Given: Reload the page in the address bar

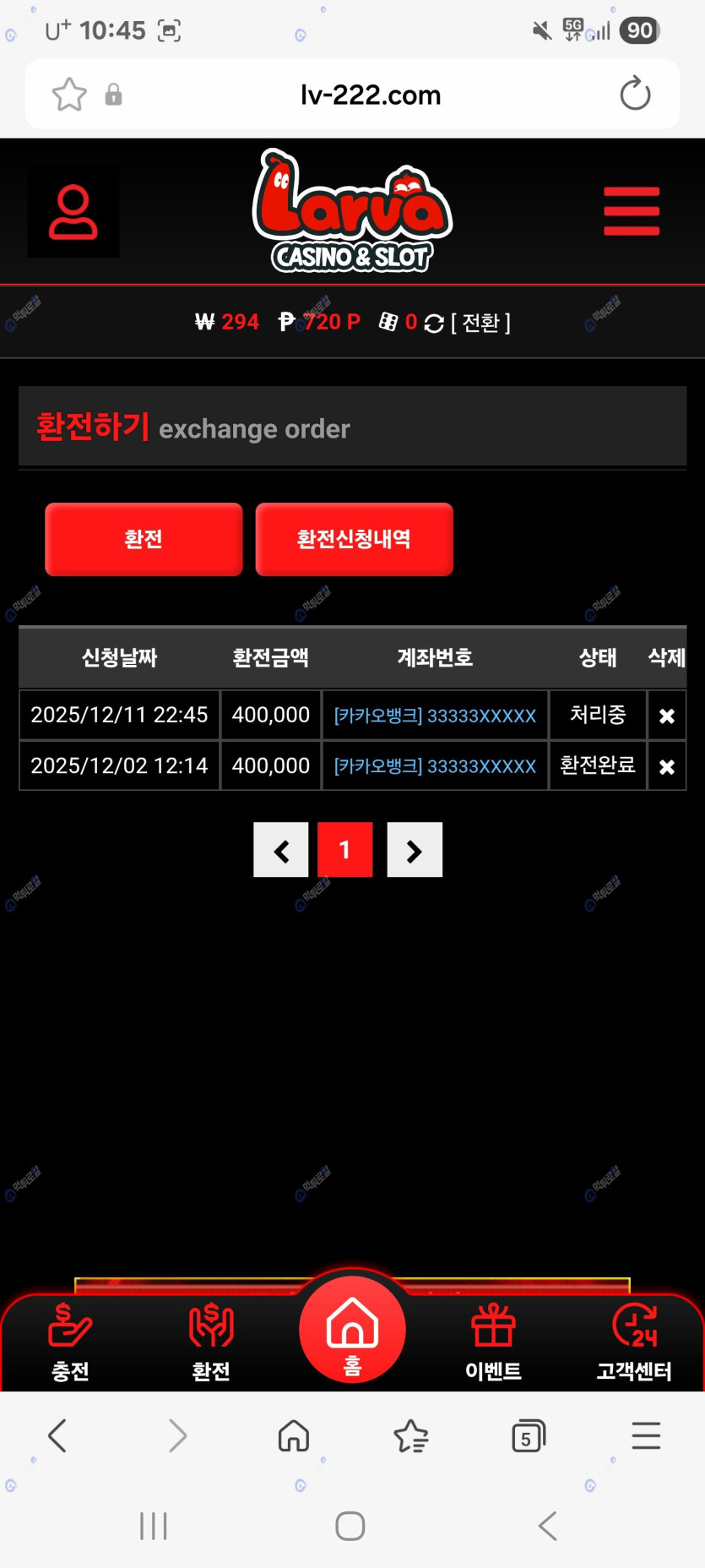Looking at the screenshot, I should (635, 94).
